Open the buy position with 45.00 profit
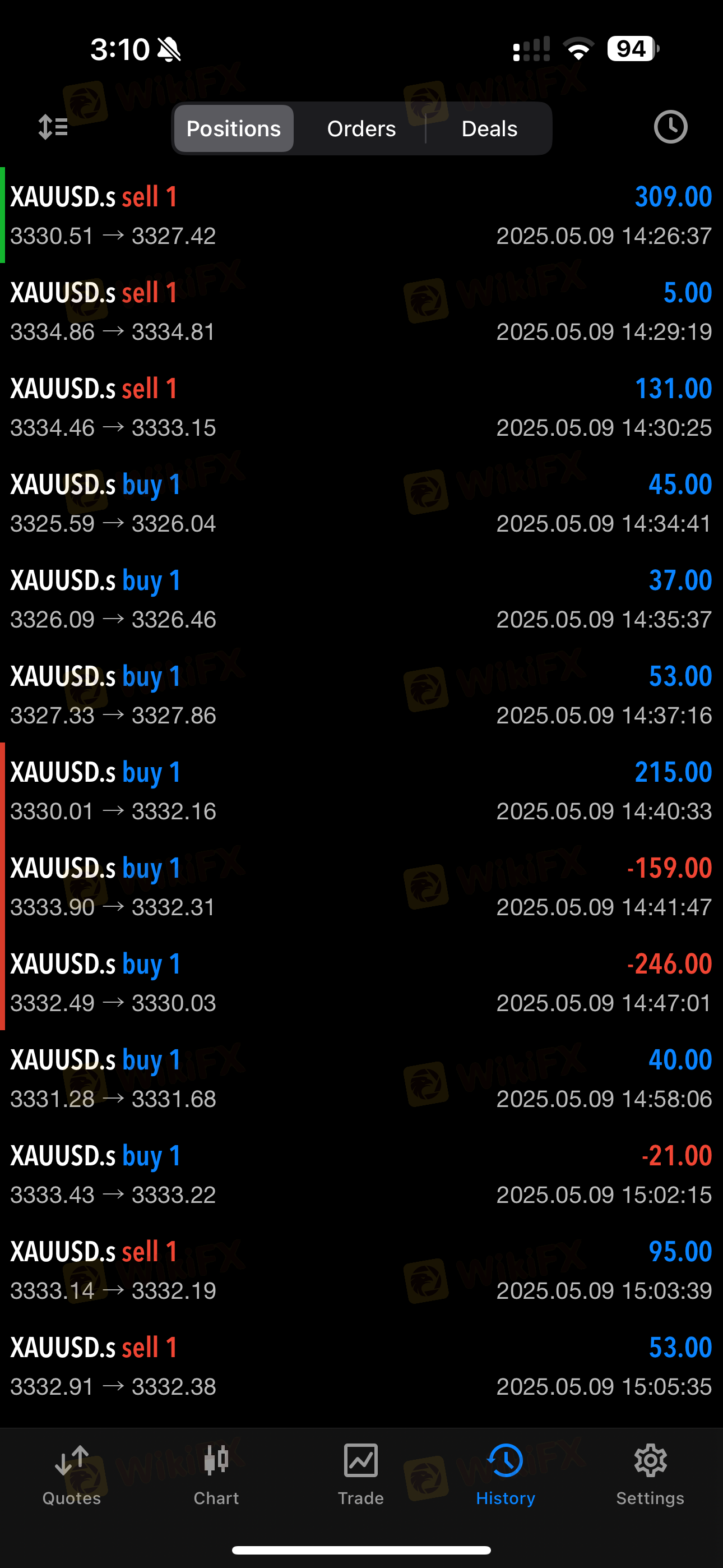Screen dimensions: 723x1568 pos(361,503)
